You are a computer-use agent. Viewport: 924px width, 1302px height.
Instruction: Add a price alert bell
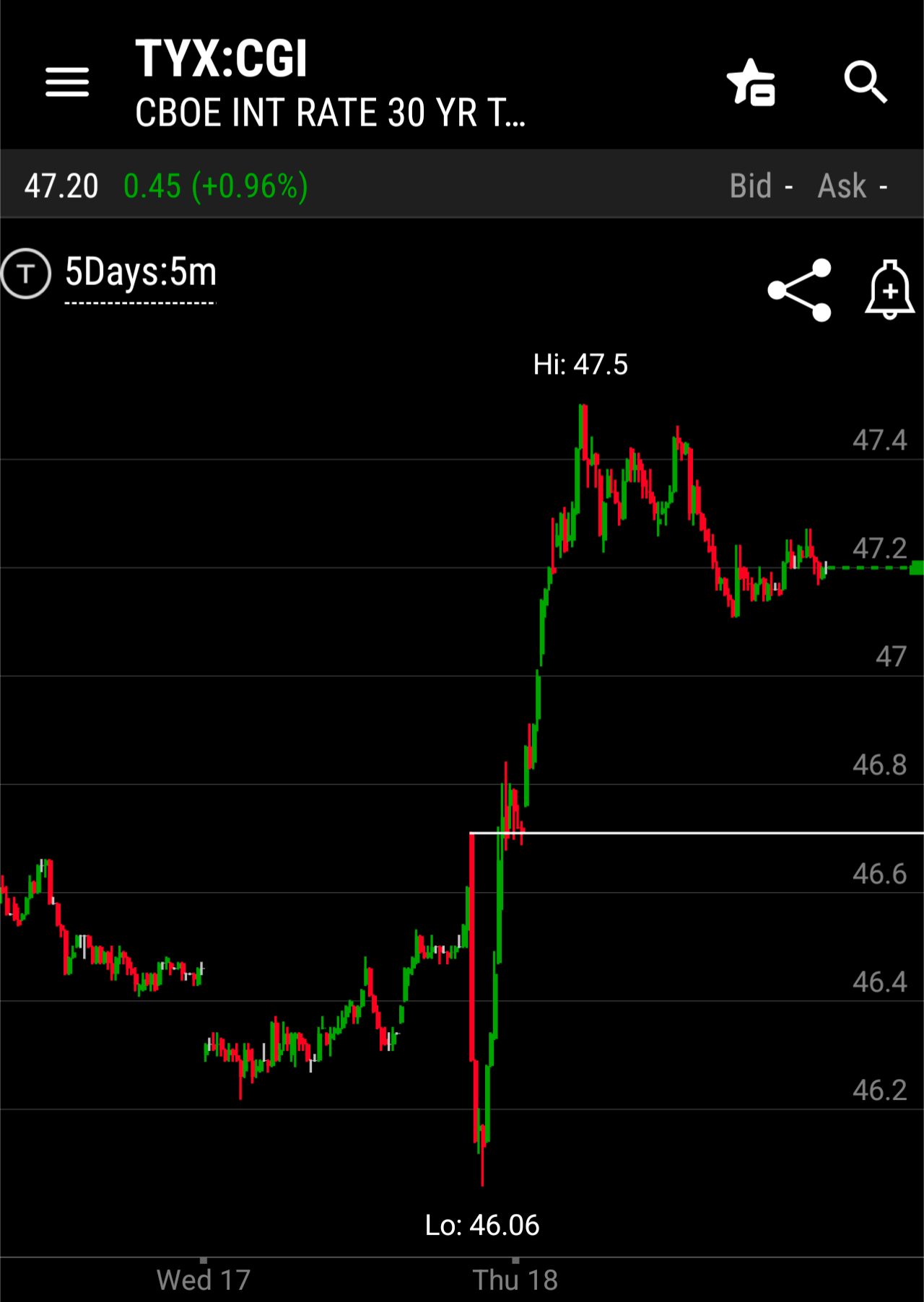click(x=889, y=290)
